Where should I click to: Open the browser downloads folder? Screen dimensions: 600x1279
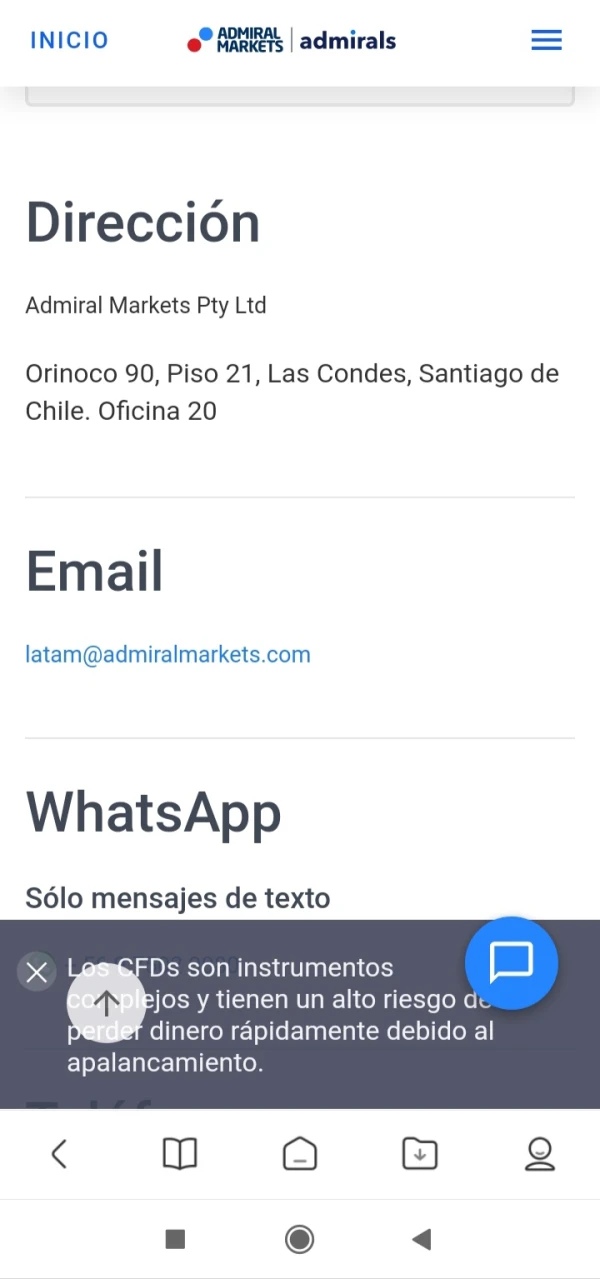pyautogui.click(x=420, y=1154)
